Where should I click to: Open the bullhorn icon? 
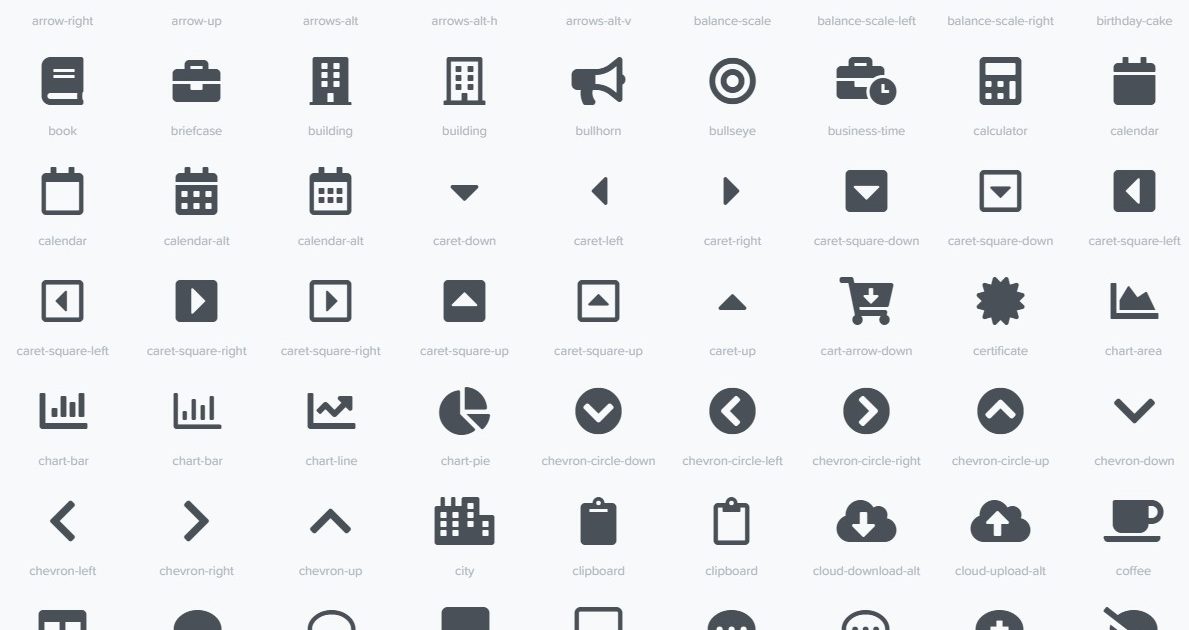click(598, 81)
